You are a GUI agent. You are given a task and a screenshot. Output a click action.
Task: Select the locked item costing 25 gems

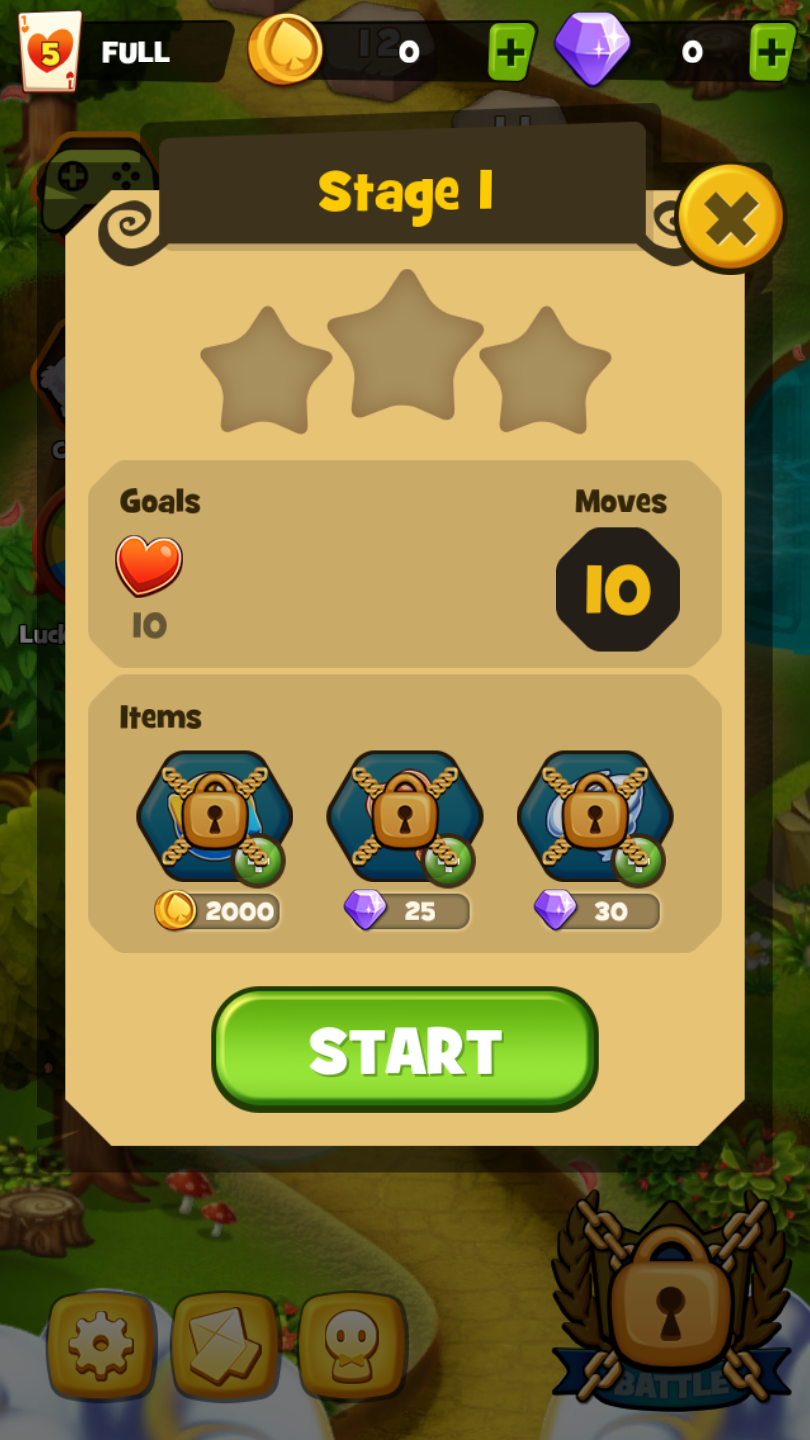404,817
